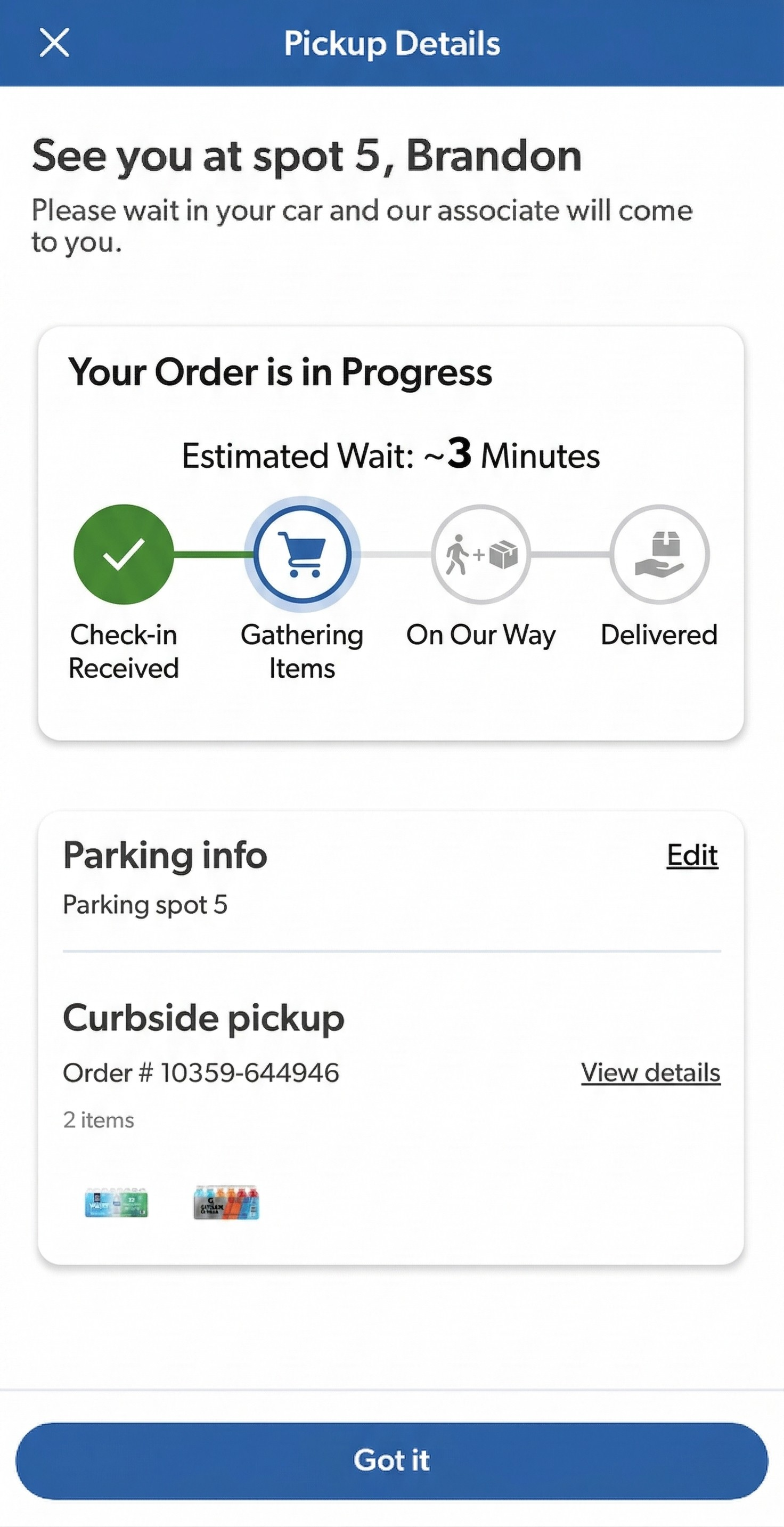Open the Curbside pickup order details
The image size is (784, 1527).
(203, 1017)
